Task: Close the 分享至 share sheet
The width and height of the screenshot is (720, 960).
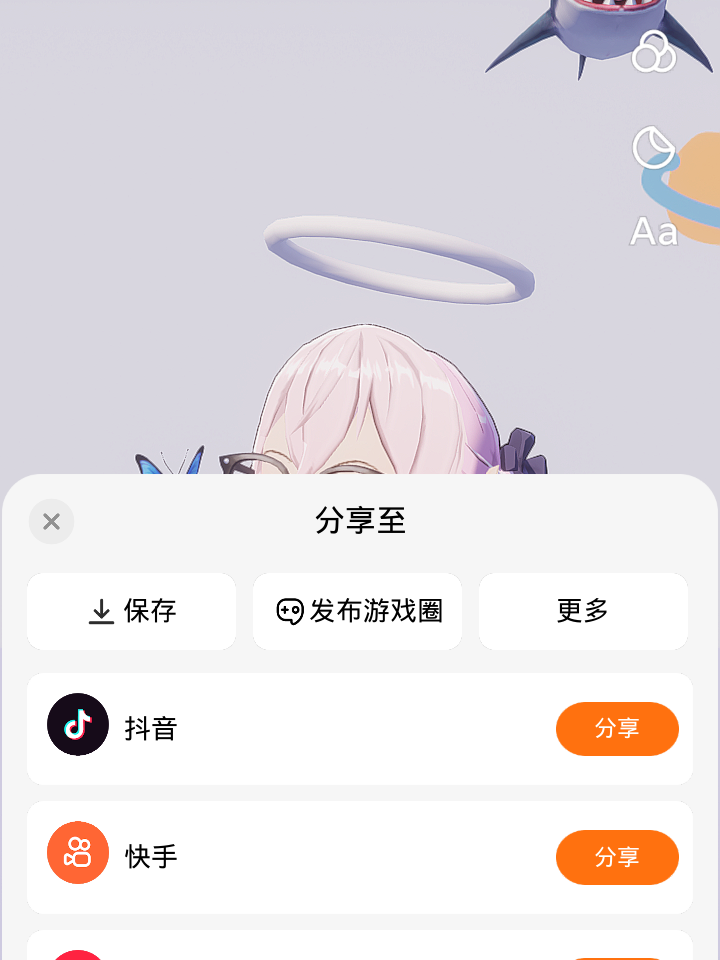Action: (x=51, y=521)
